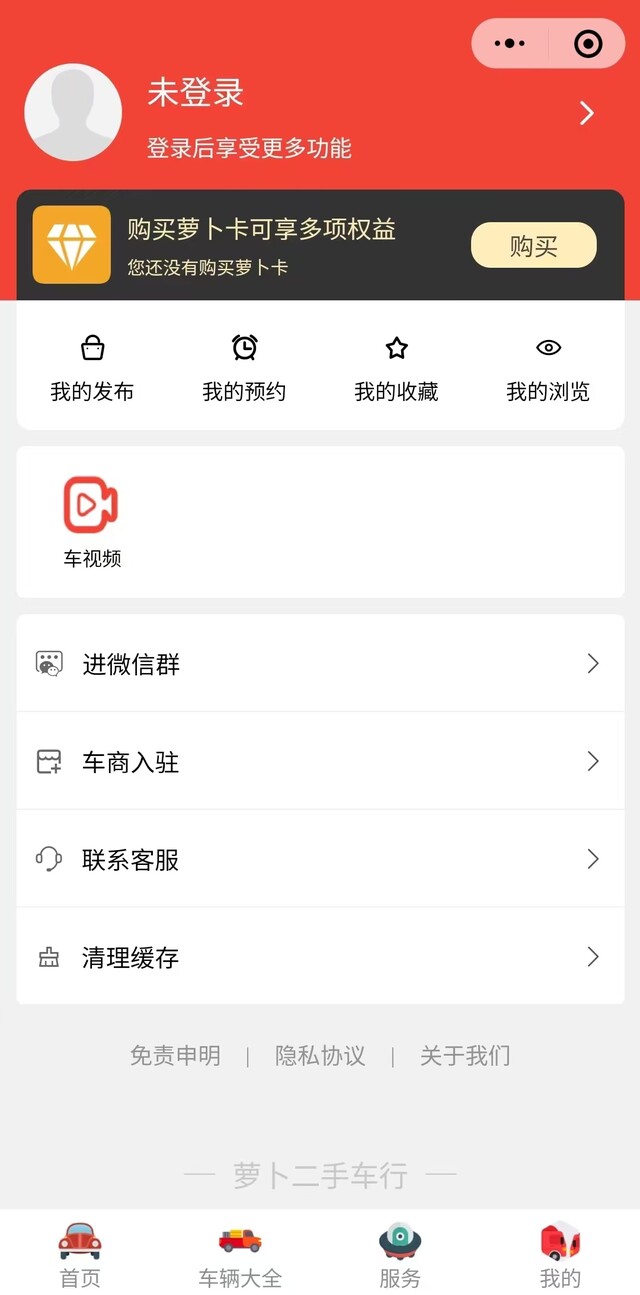This screenshot has width=640, height=1295.
Task: View 我的预约 appointments
Action: tap(244, 370)
